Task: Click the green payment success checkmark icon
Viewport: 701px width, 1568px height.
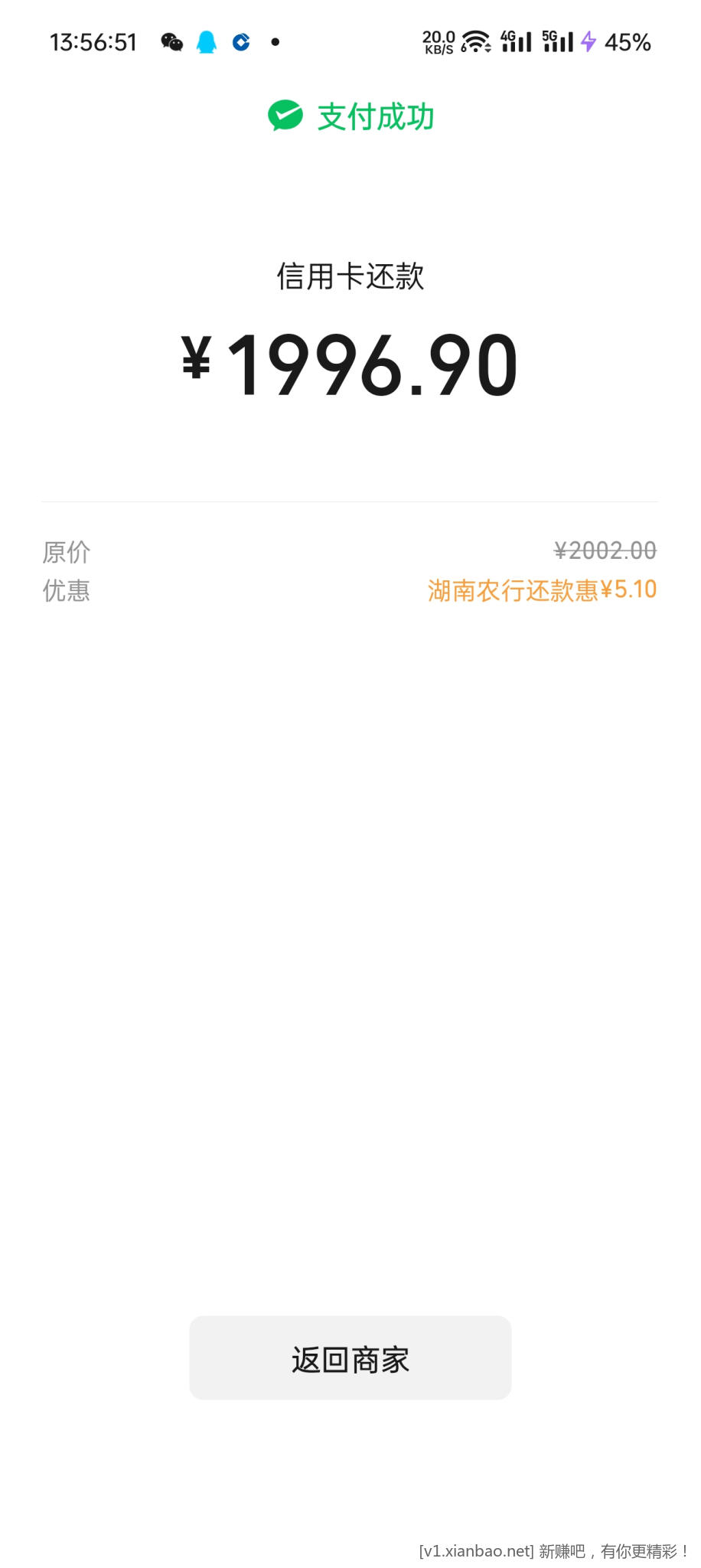Action: click(x=285, y=116)
